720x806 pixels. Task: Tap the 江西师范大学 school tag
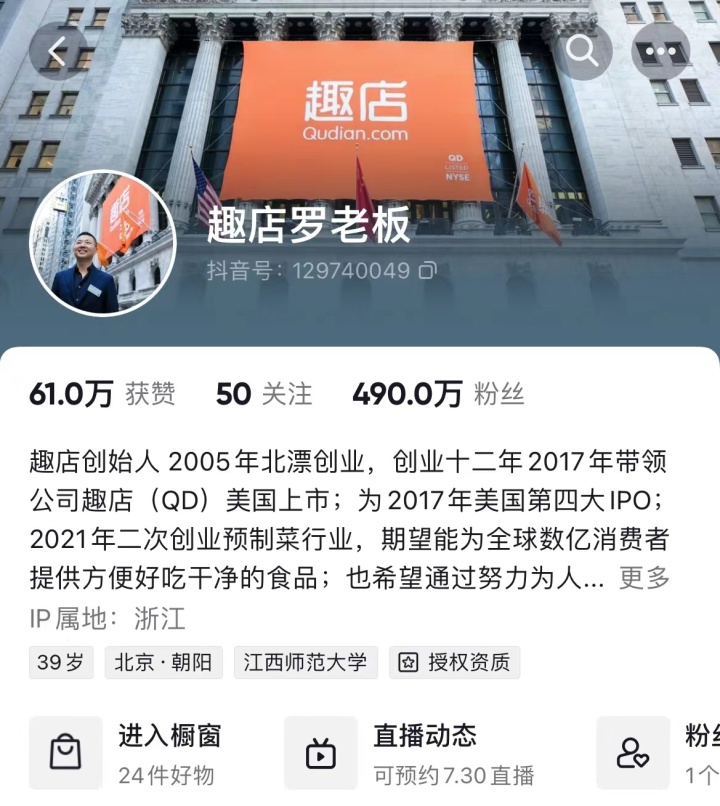coord(305,662)
